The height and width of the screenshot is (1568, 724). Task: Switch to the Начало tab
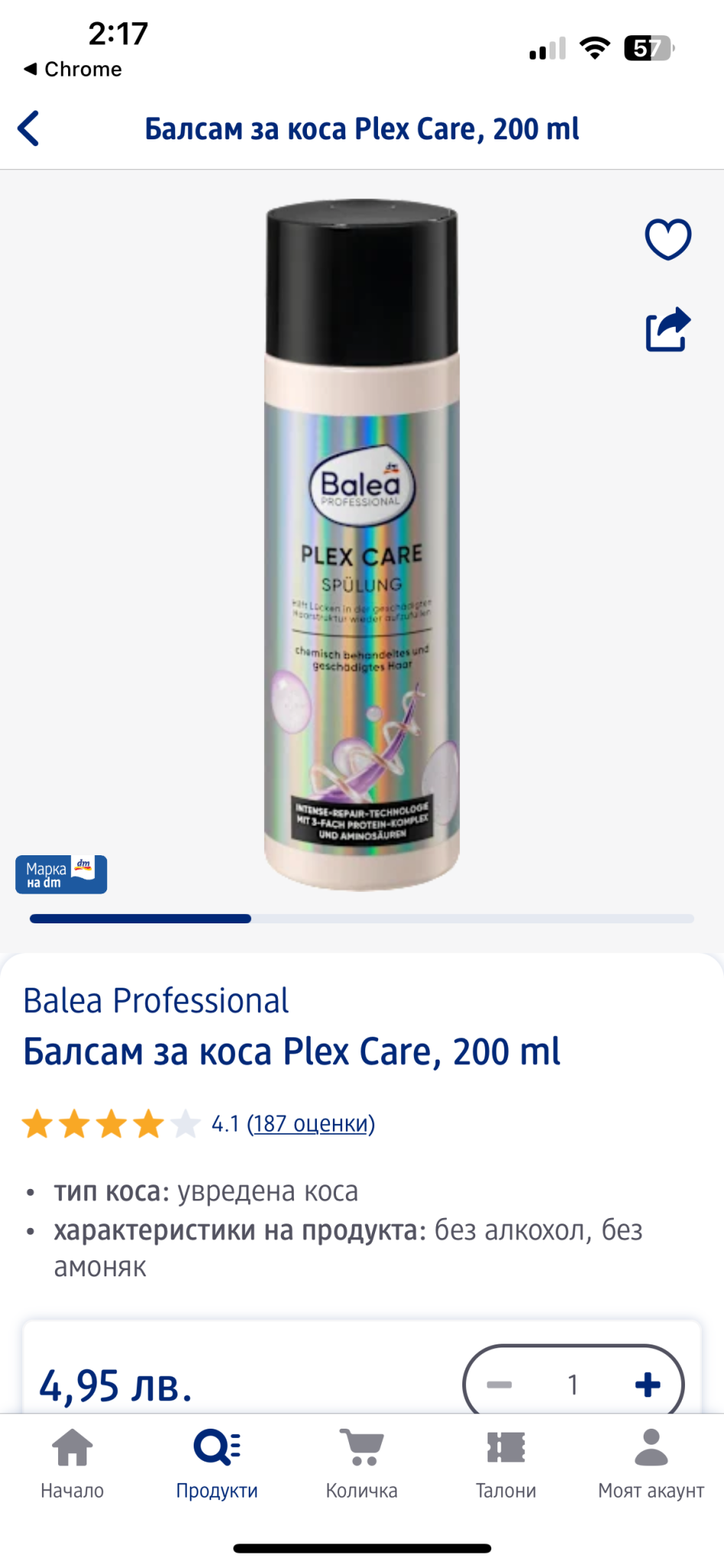coord(72,1464)
